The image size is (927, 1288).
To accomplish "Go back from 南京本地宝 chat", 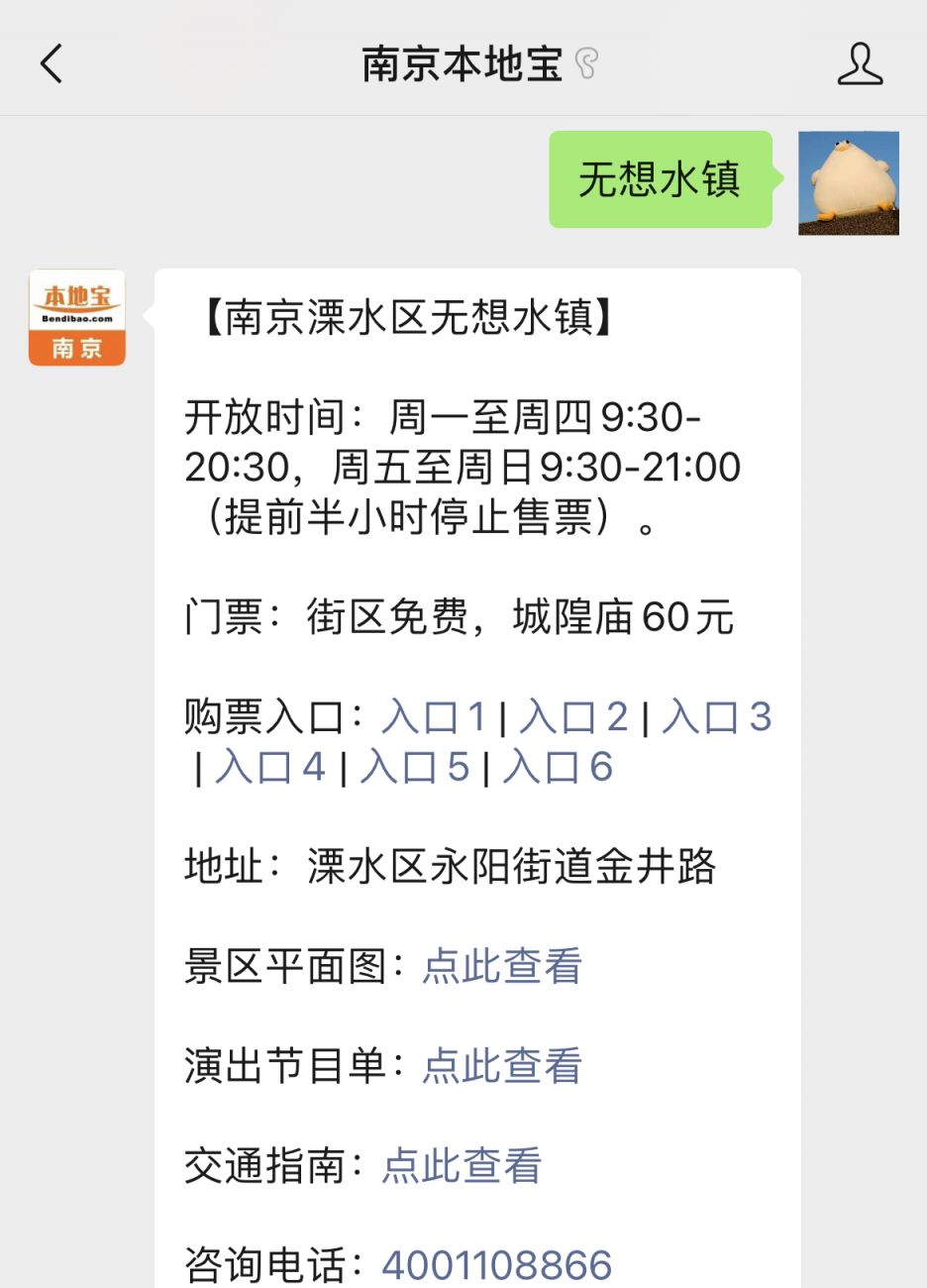I will 51,64.
